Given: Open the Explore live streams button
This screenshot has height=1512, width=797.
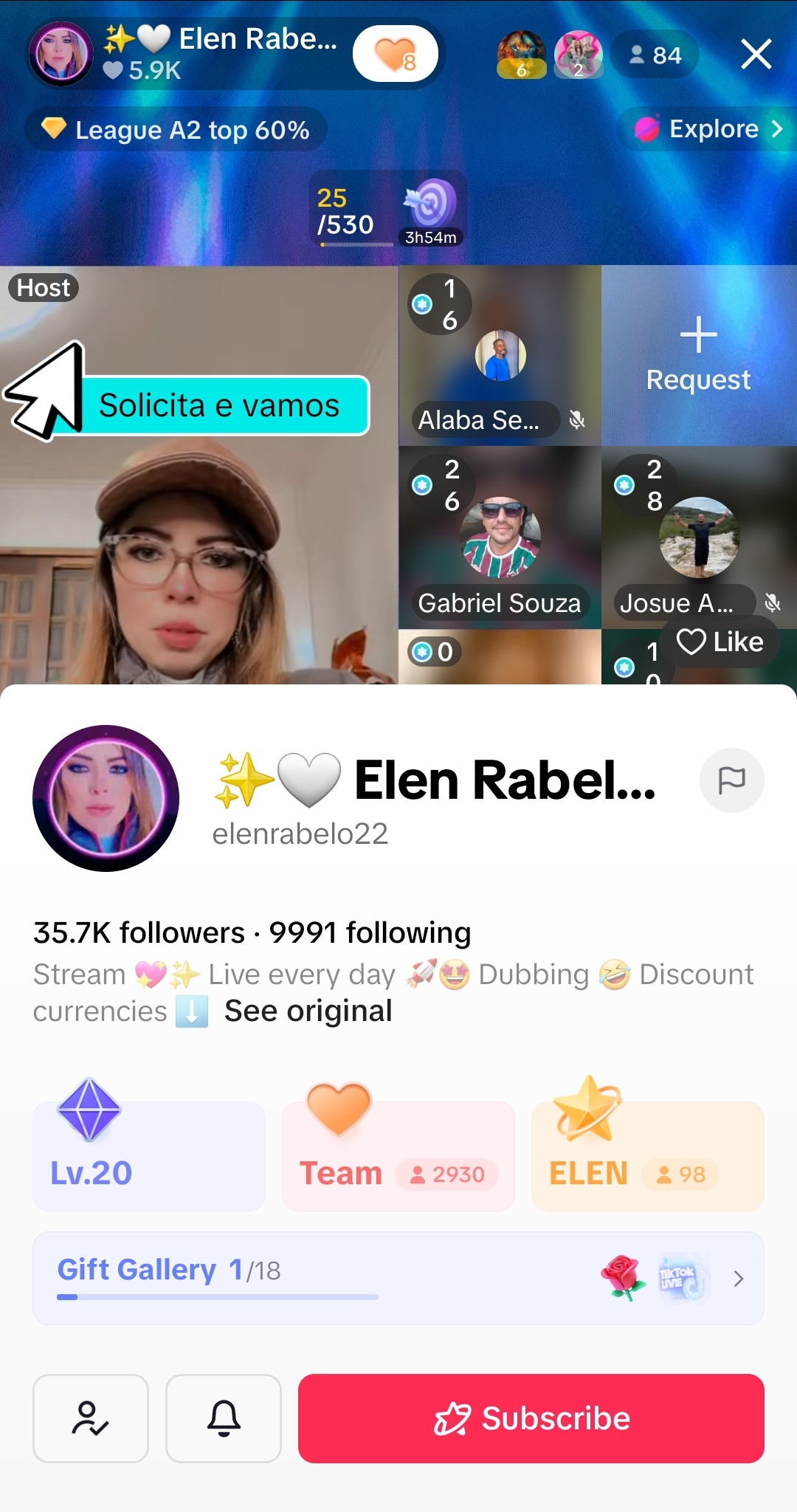Looking at the screenshot, I should (708, 129).
